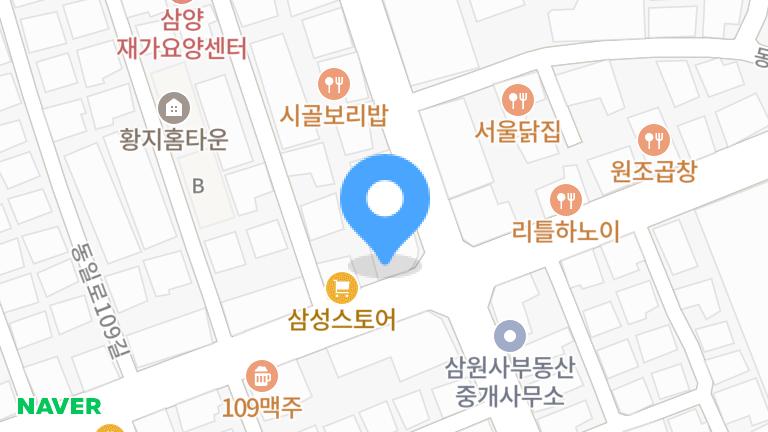Open the 황지홈타운 building marker

click(x=174, y=106)
